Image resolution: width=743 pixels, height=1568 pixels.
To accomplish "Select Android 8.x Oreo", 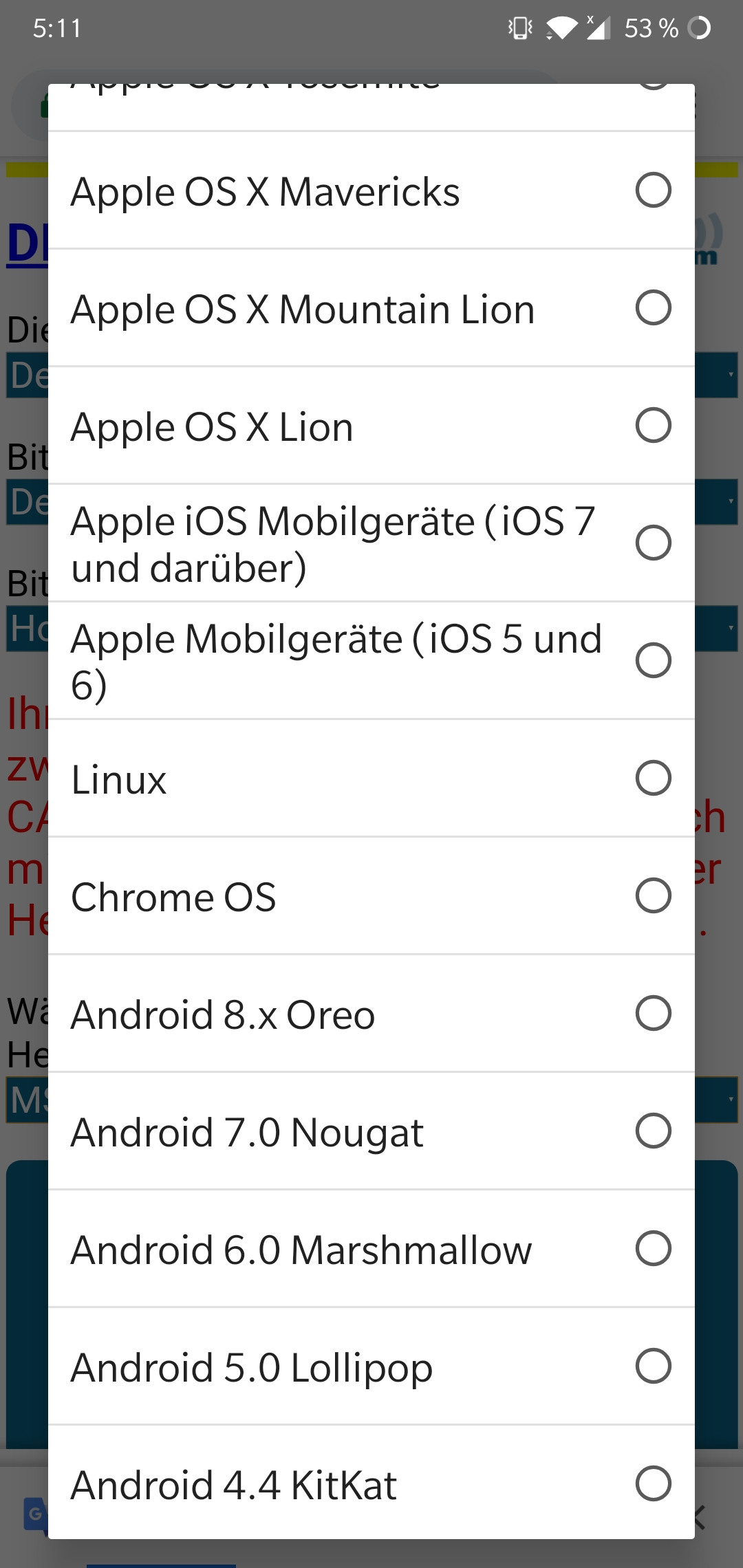I will coord(371,1014).
